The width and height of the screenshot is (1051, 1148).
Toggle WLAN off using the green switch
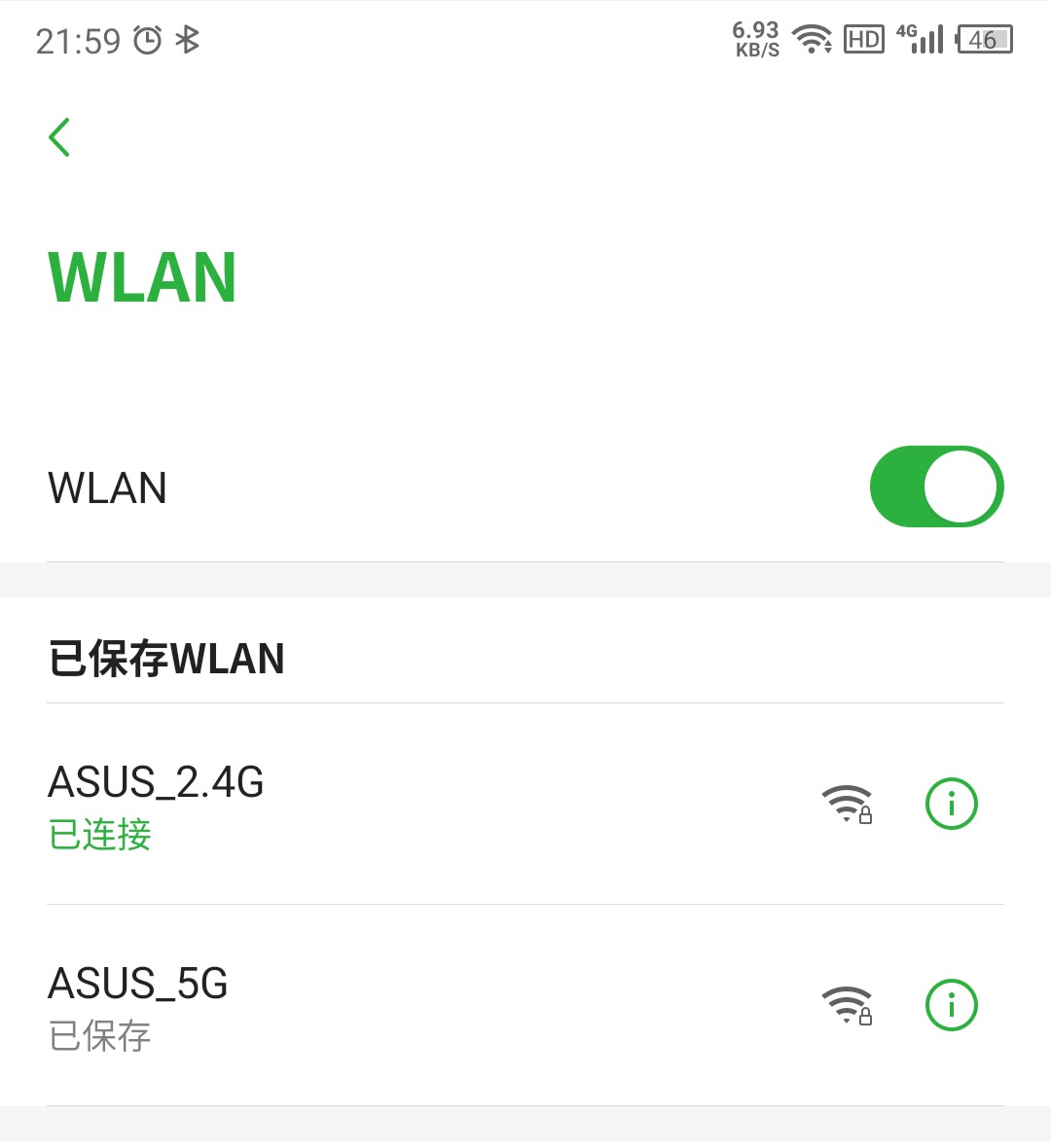[935, 485]
